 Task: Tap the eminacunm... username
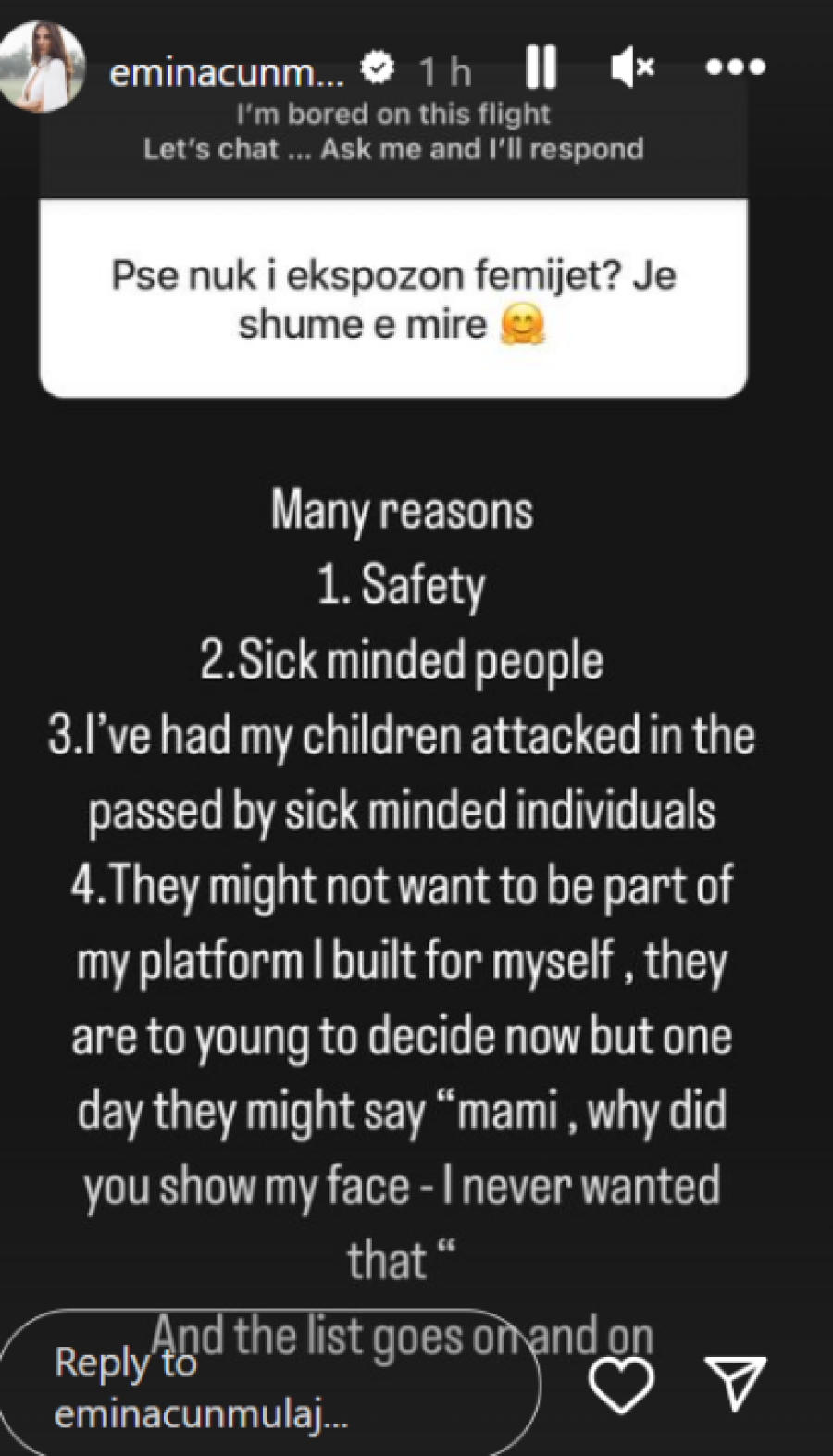226,71
